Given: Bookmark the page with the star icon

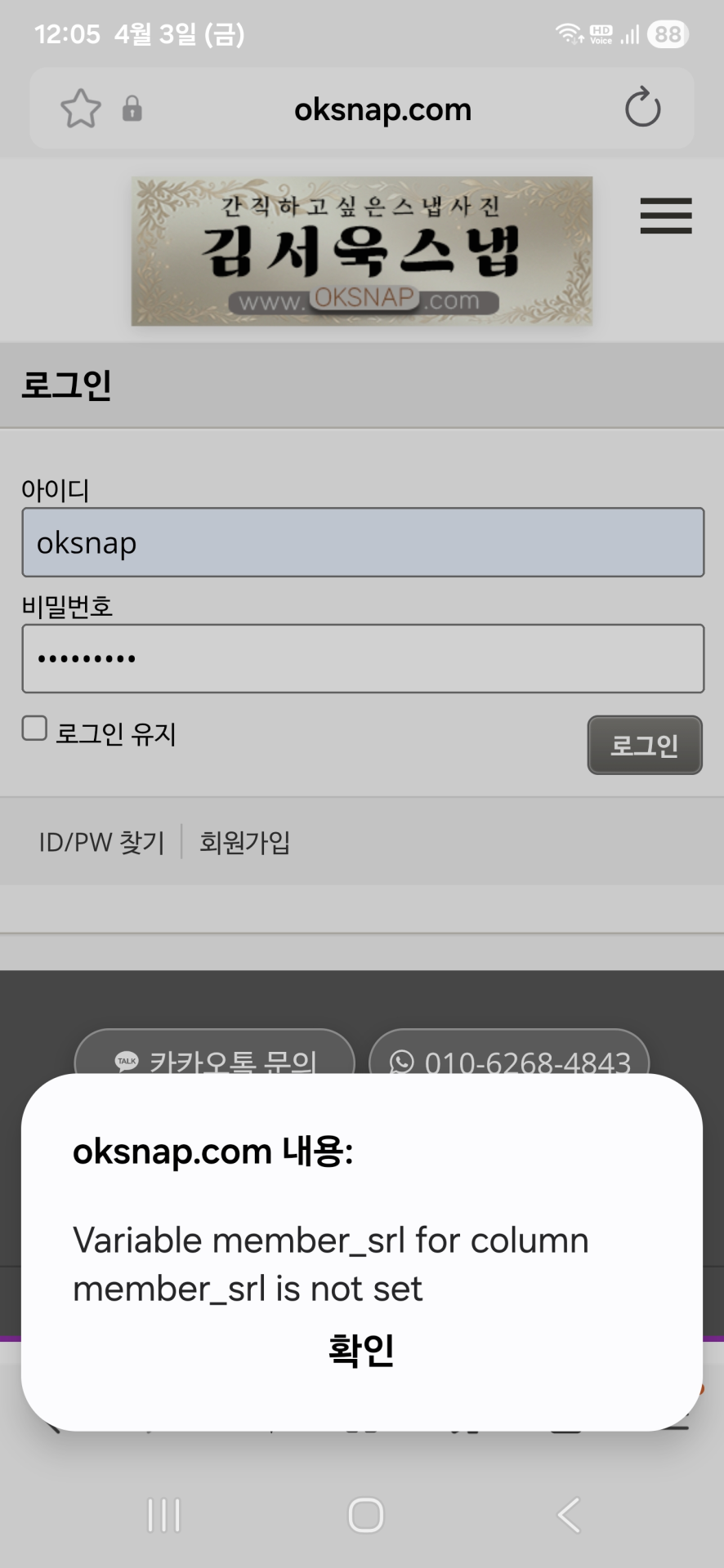Looking at the screenshot, I should (81, 109).
